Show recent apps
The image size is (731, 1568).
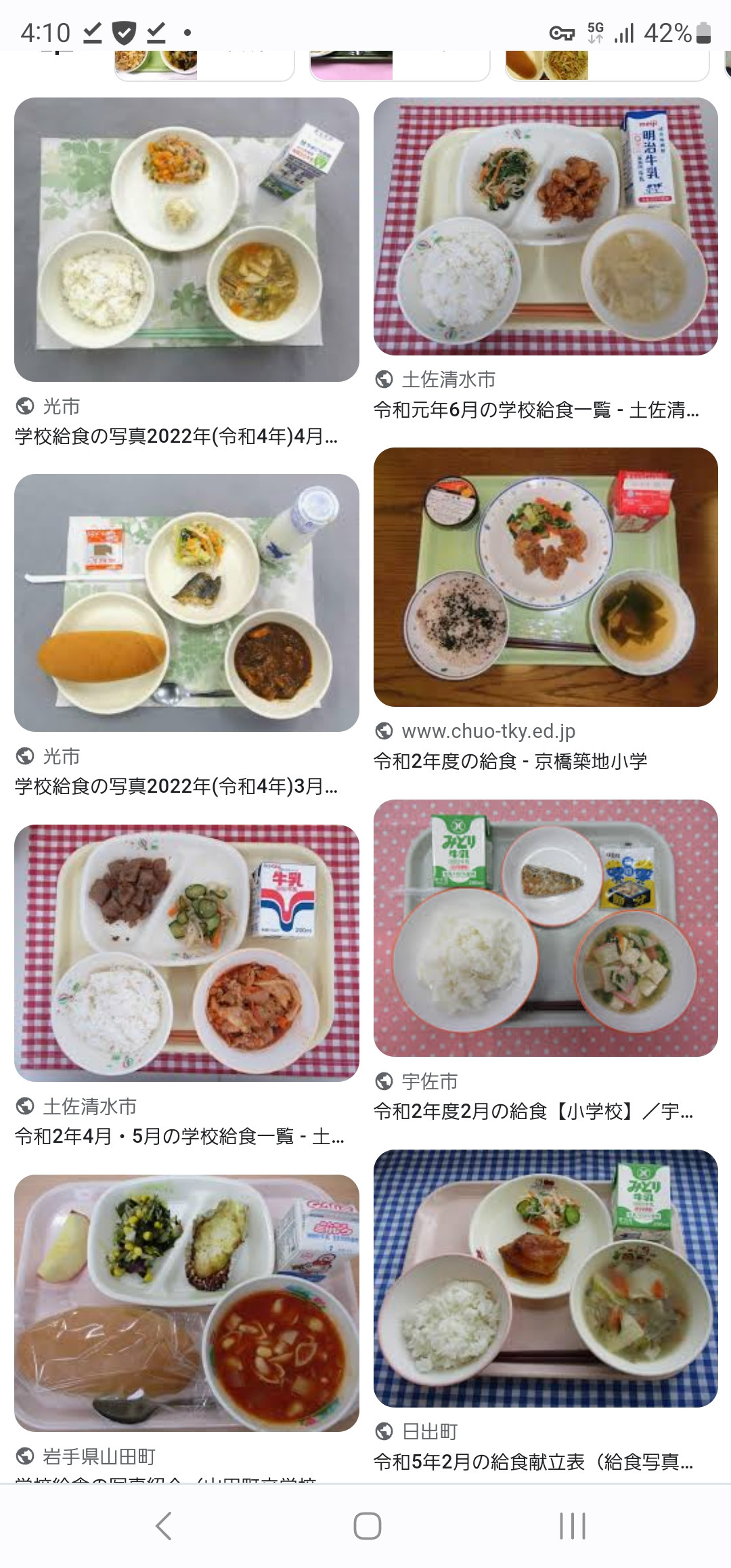pyautogui.click(x=572, y=1526)
